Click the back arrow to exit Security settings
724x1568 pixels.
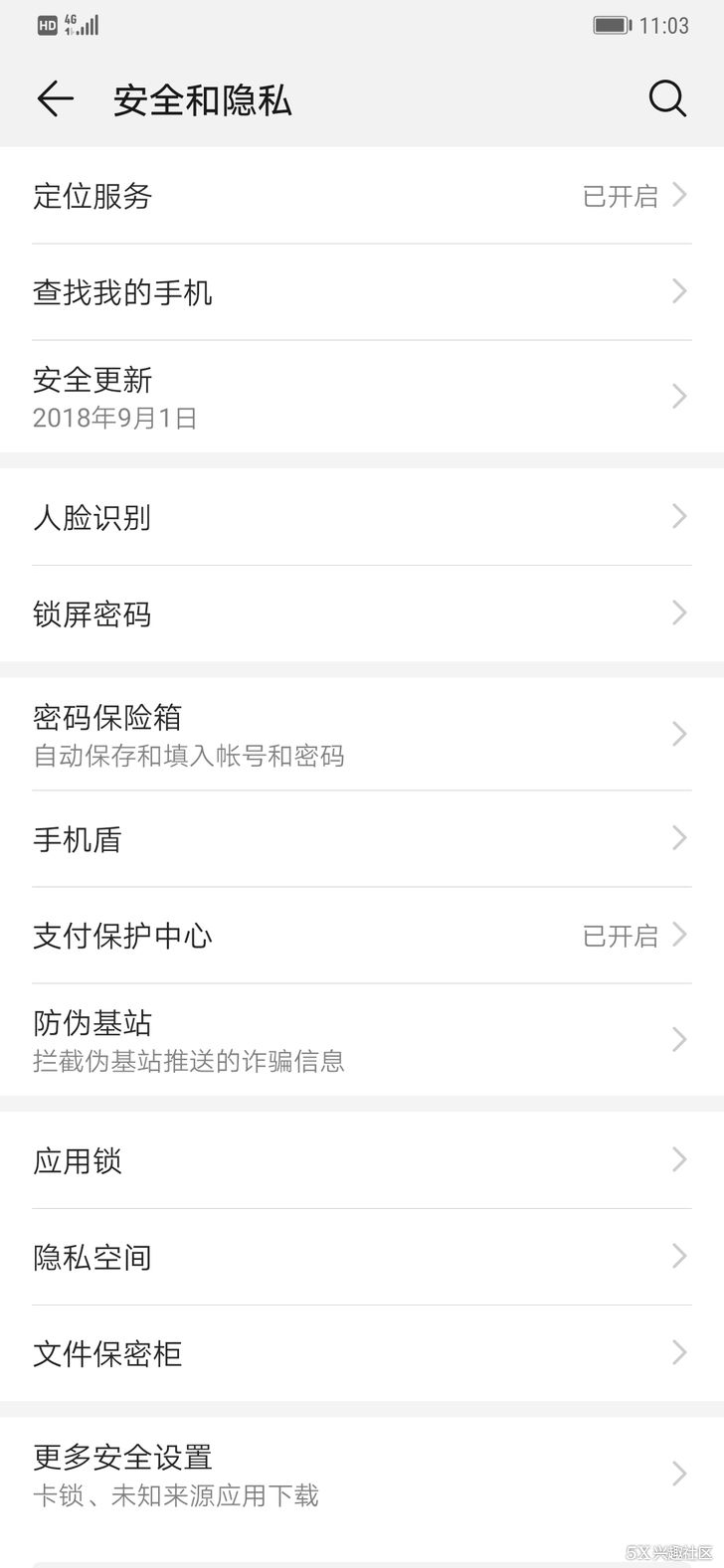coord(55,99)
